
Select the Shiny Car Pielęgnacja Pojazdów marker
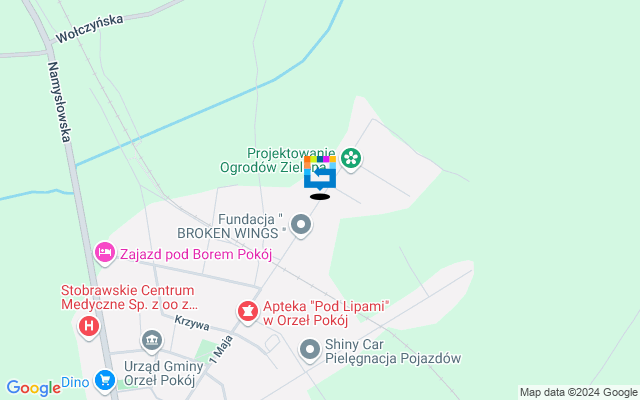pos(310,349)
